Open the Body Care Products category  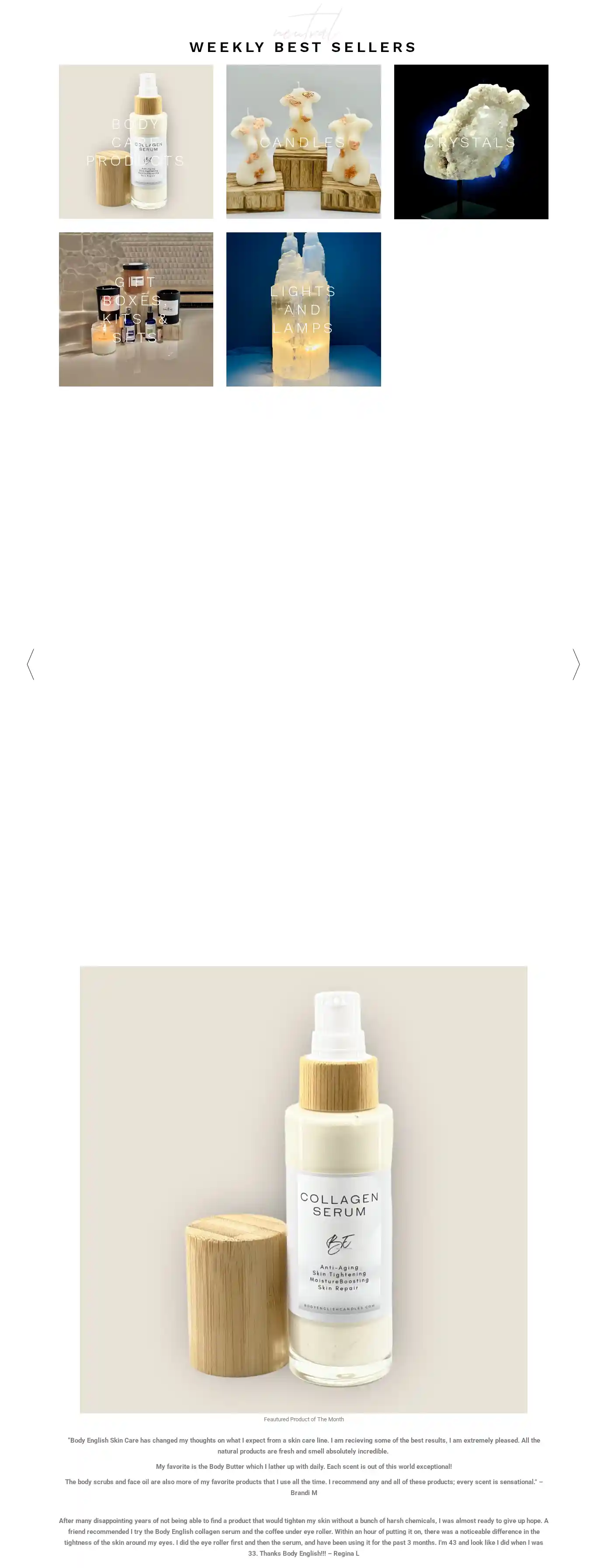tap(136, 142)
